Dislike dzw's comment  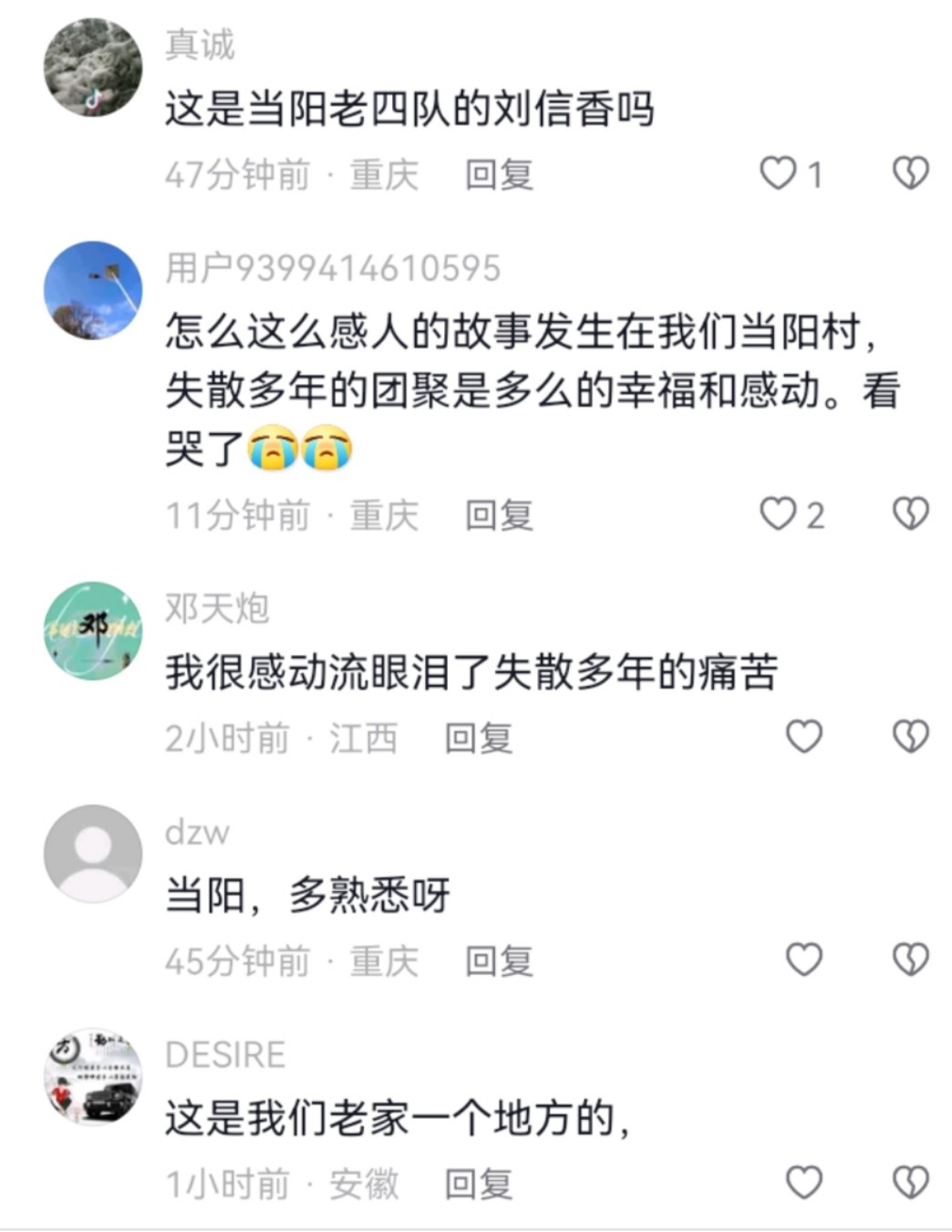[x=910, y=960]
